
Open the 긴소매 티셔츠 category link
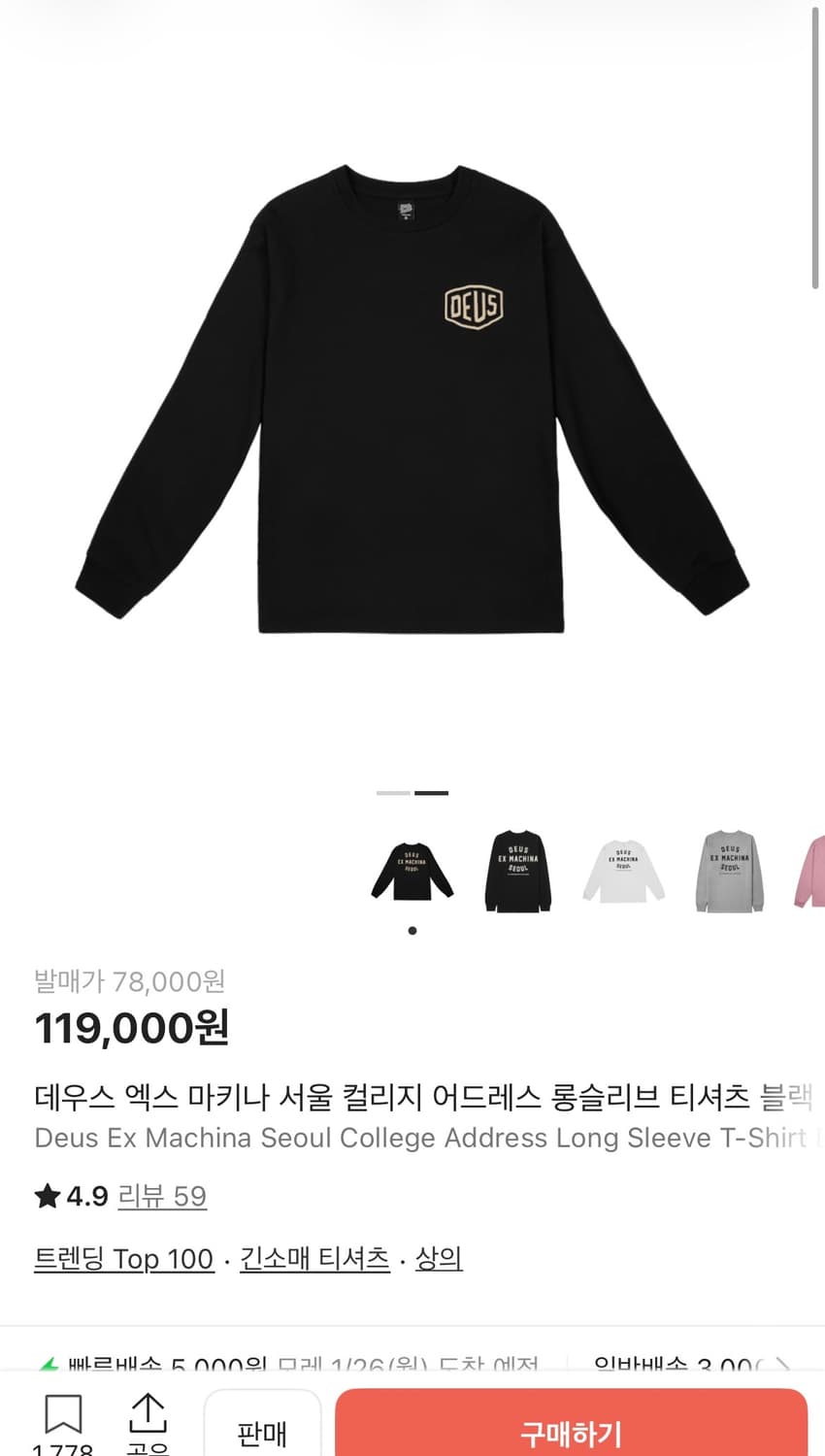313,1259
